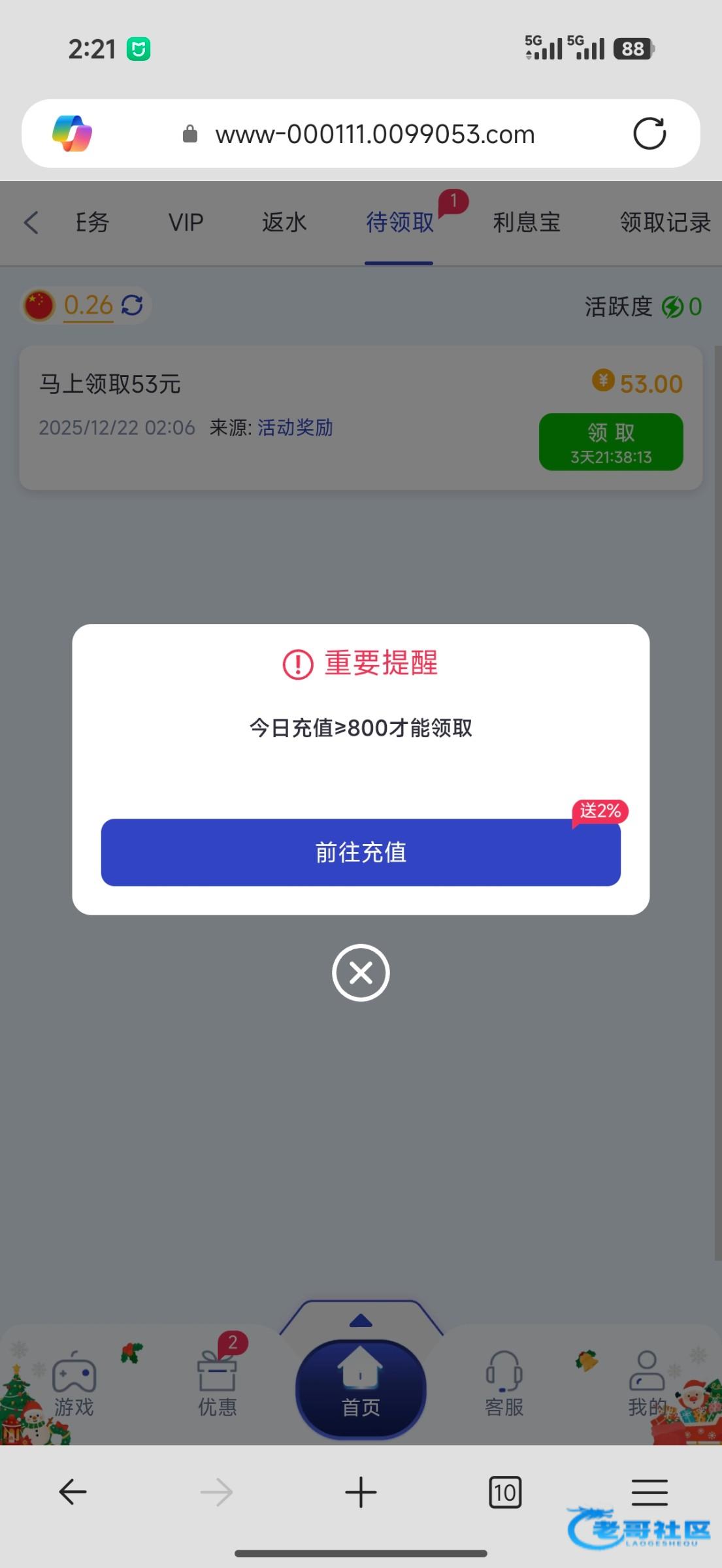This screenshot has width=722, height=1568.
Task: Open the 优惠 bottom tab
Action: pyautogui.click(x=217, y=1384)
